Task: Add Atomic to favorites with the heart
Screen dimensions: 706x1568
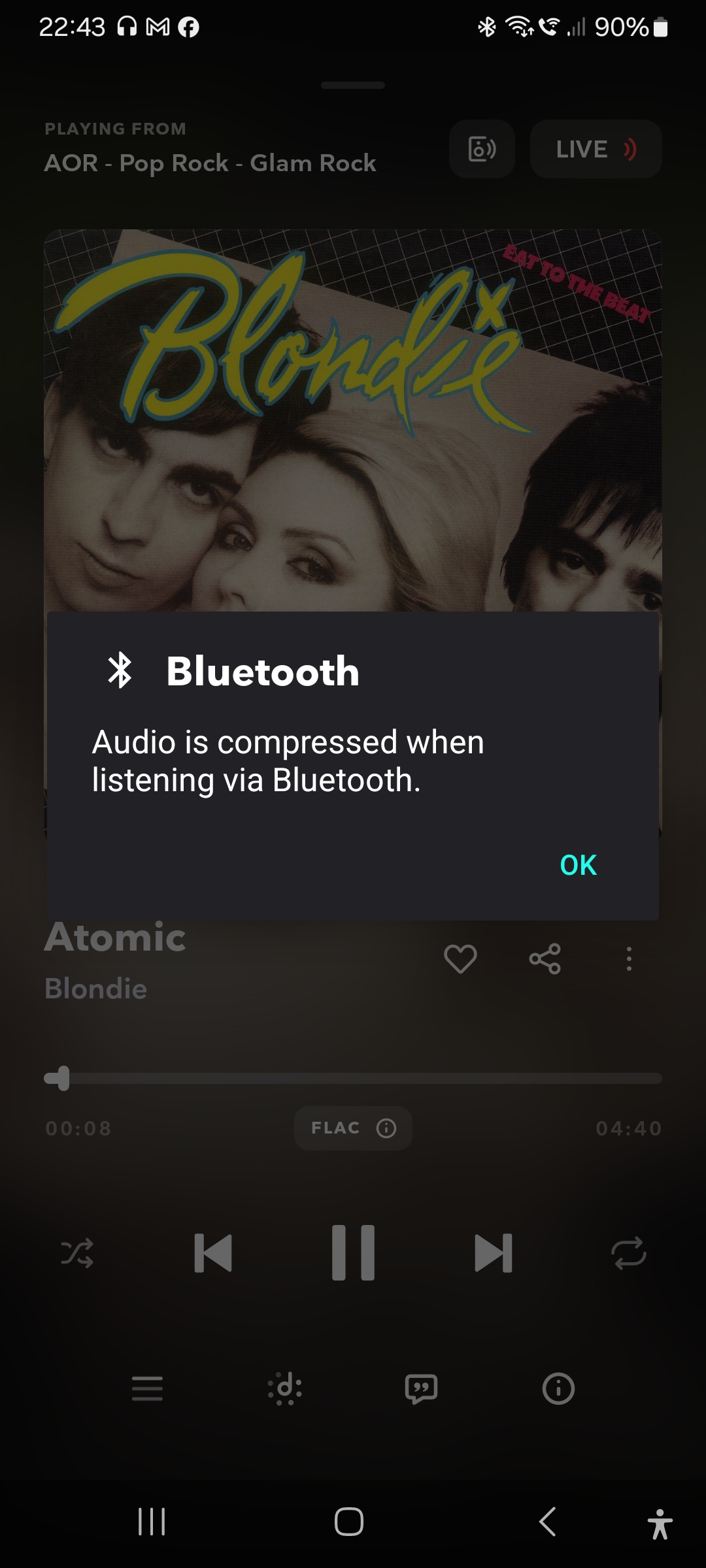Action: [x=460, y=959]
